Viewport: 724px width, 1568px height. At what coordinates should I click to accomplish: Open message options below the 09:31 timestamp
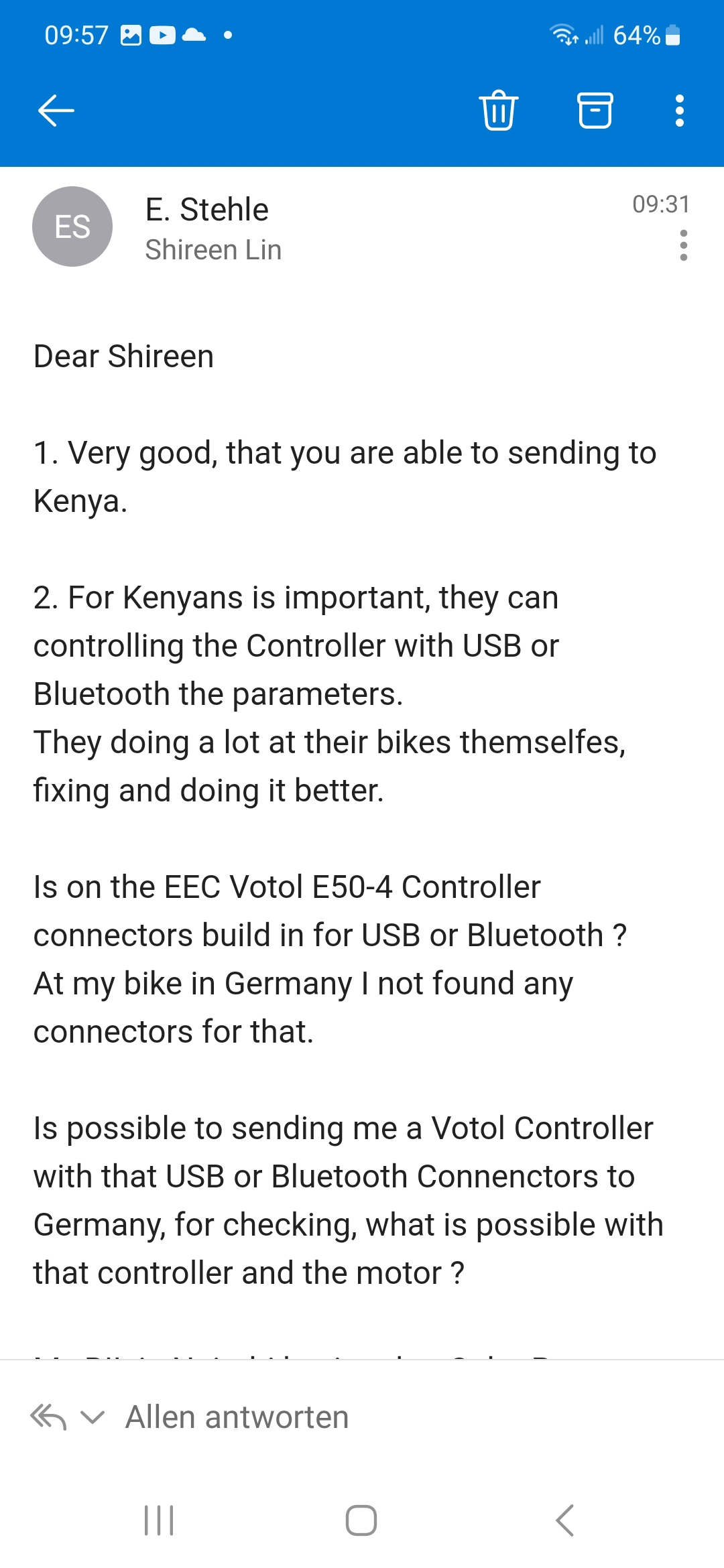(x=683, y=245)
